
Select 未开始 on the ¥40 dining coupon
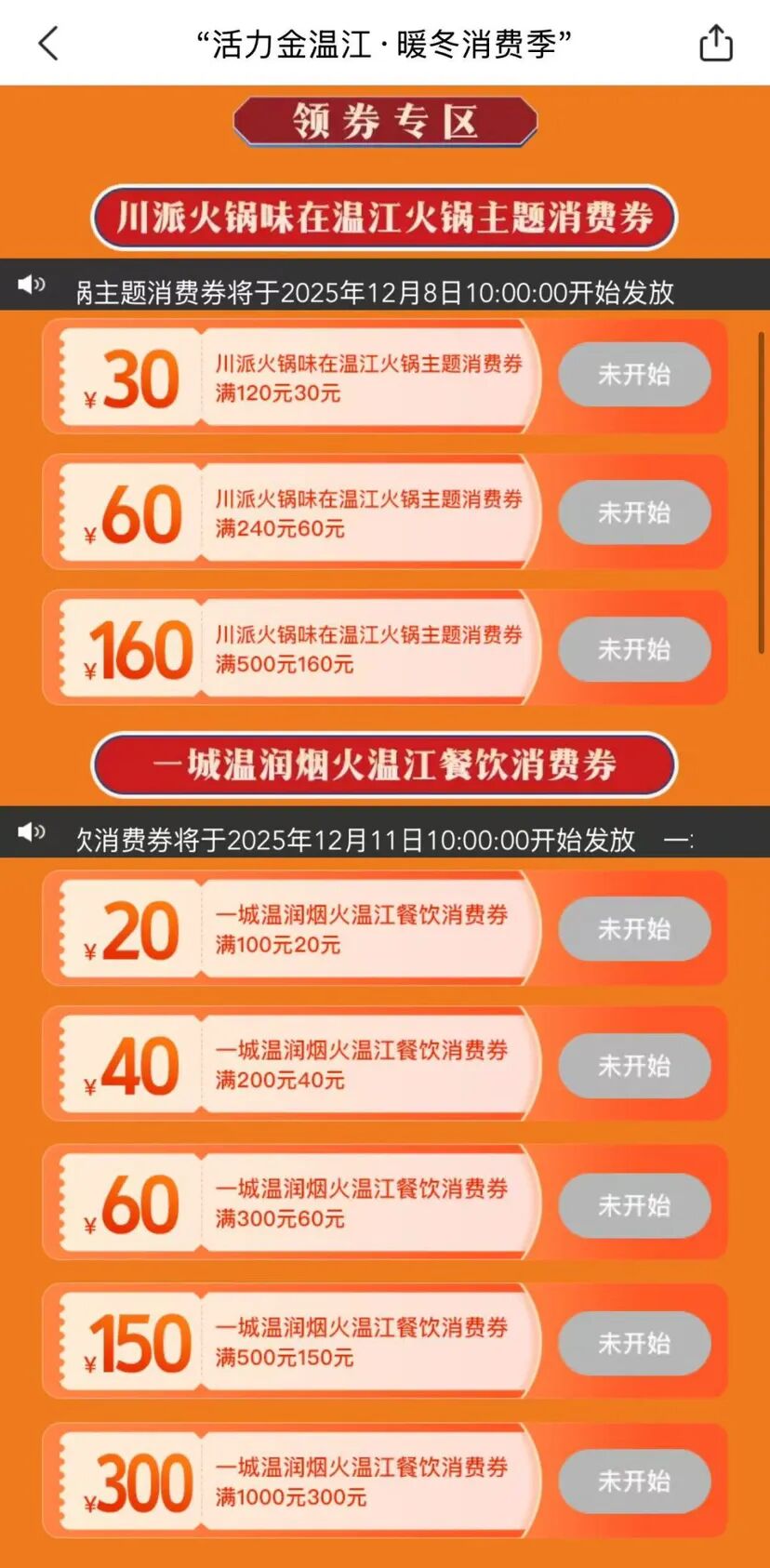[634, 1066]
